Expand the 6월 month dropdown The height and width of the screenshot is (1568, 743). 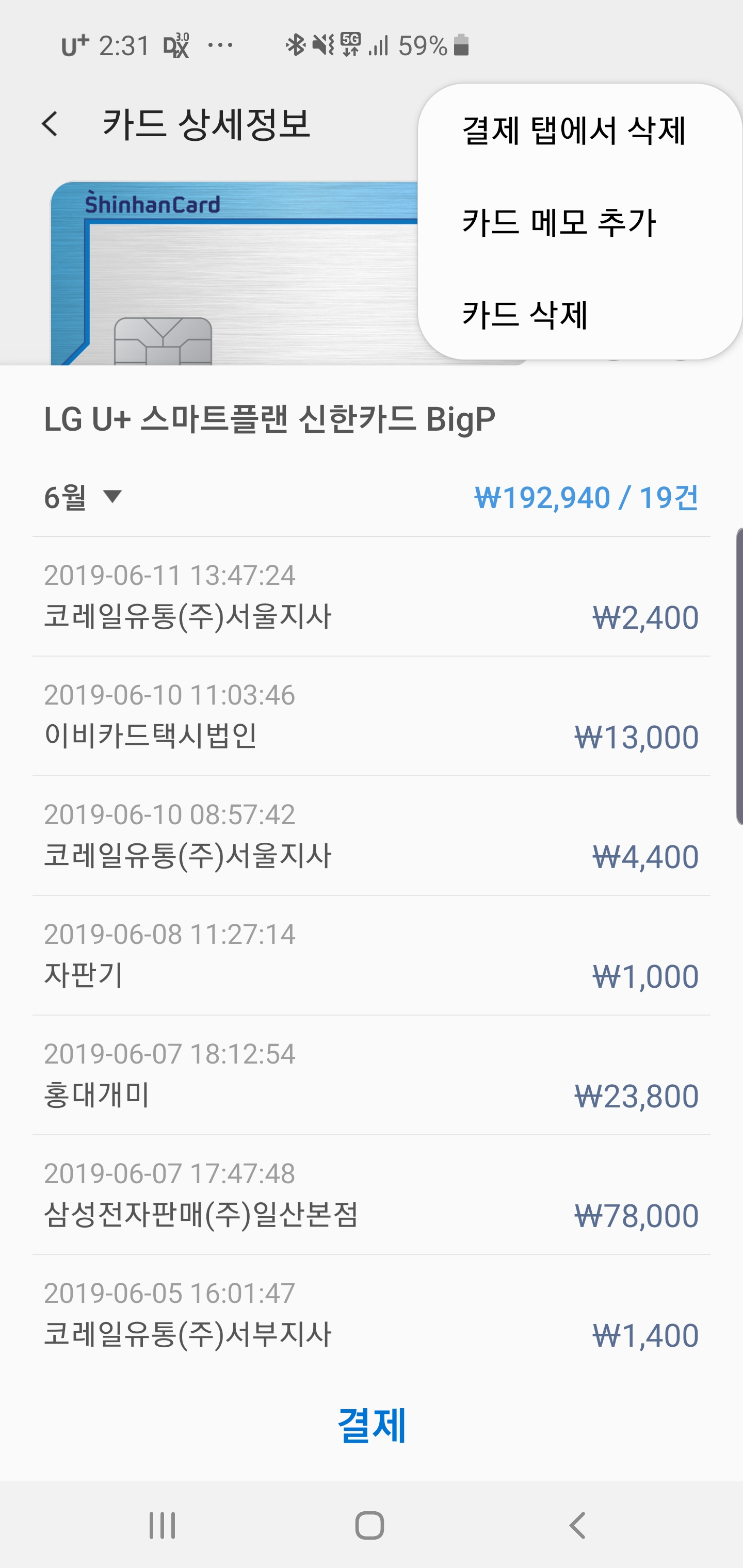click(x=84, y=497)
